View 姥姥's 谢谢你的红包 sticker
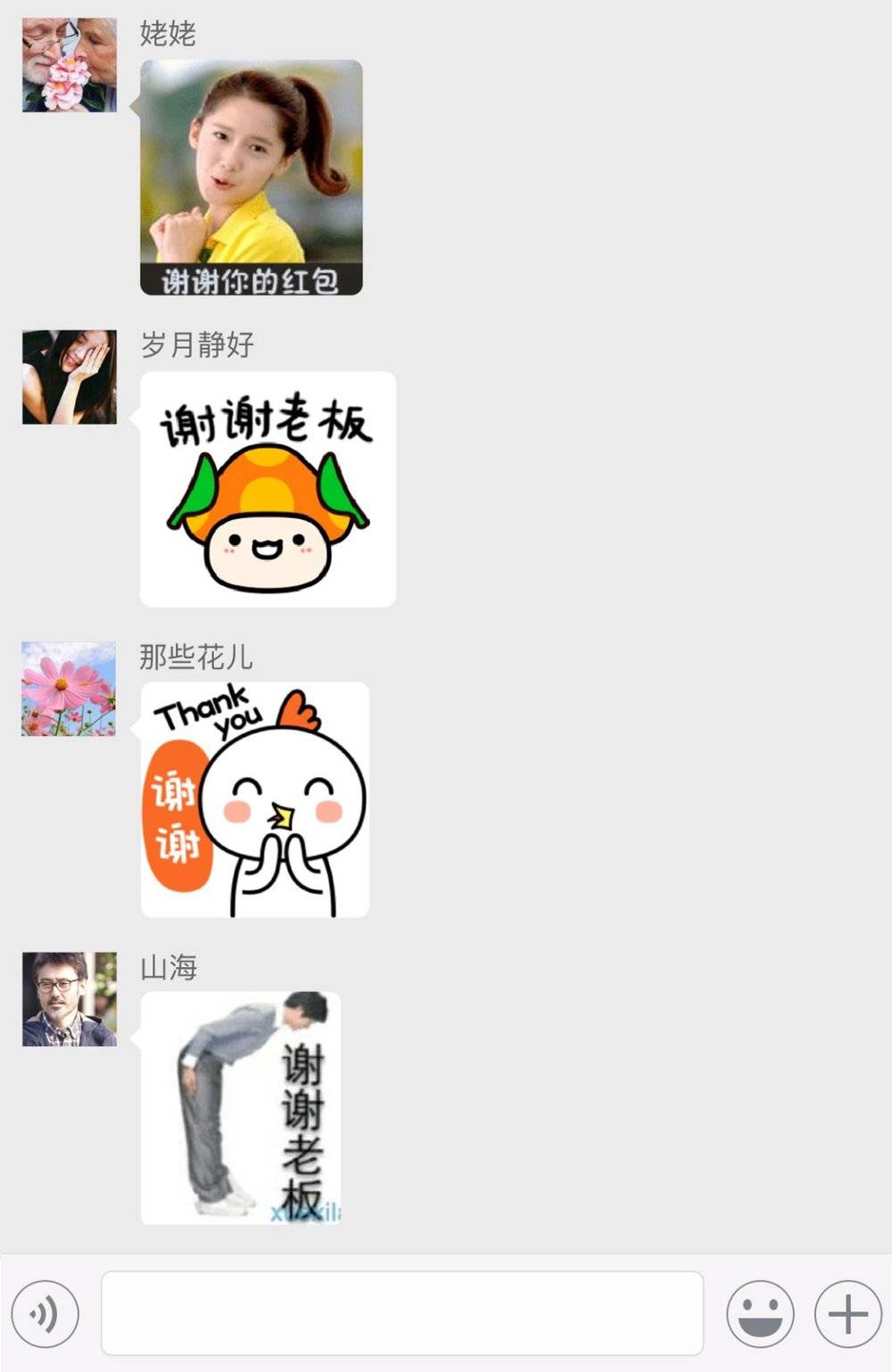 (252, 177)
